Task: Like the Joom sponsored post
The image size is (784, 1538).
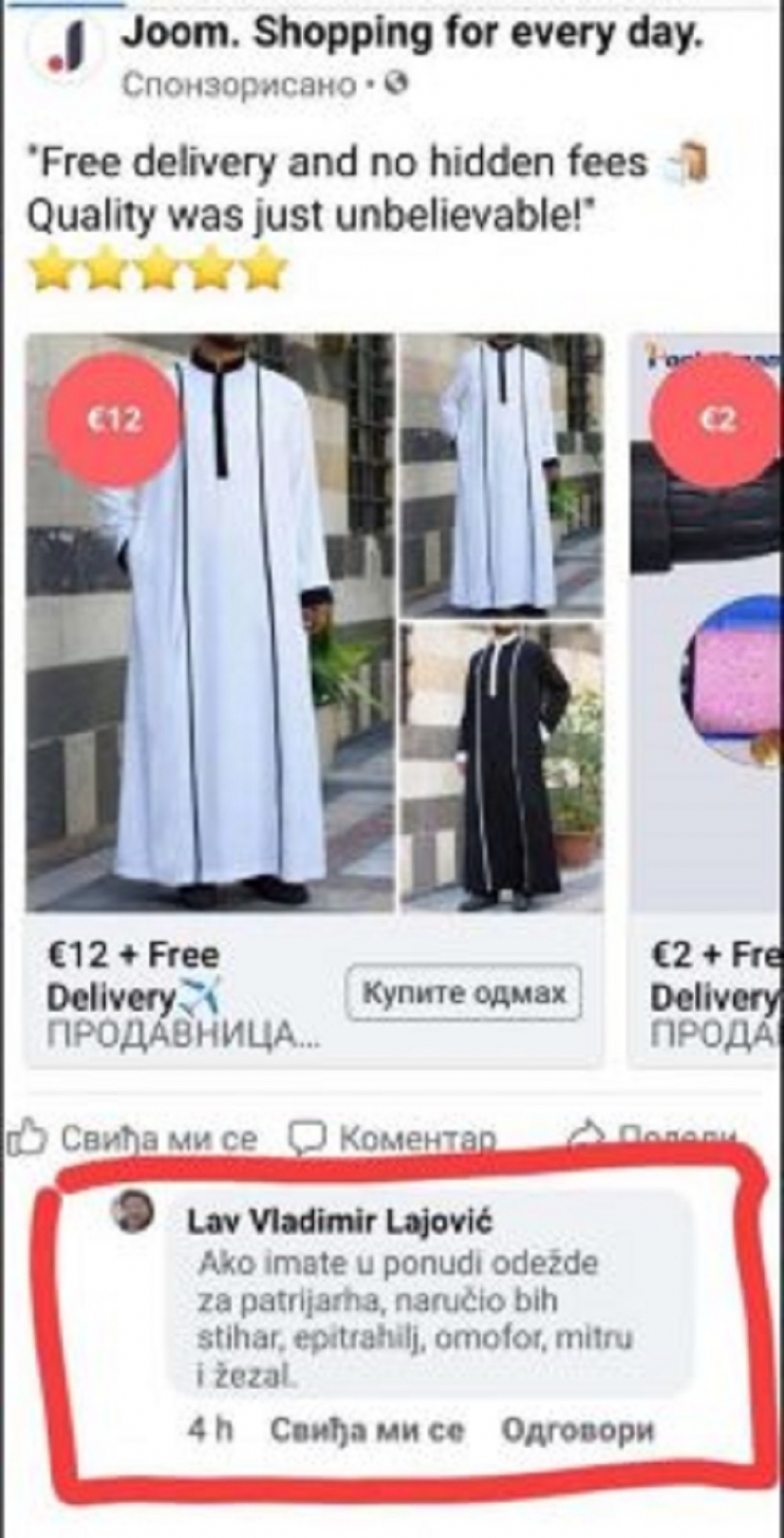Action: pos(134,1139)
